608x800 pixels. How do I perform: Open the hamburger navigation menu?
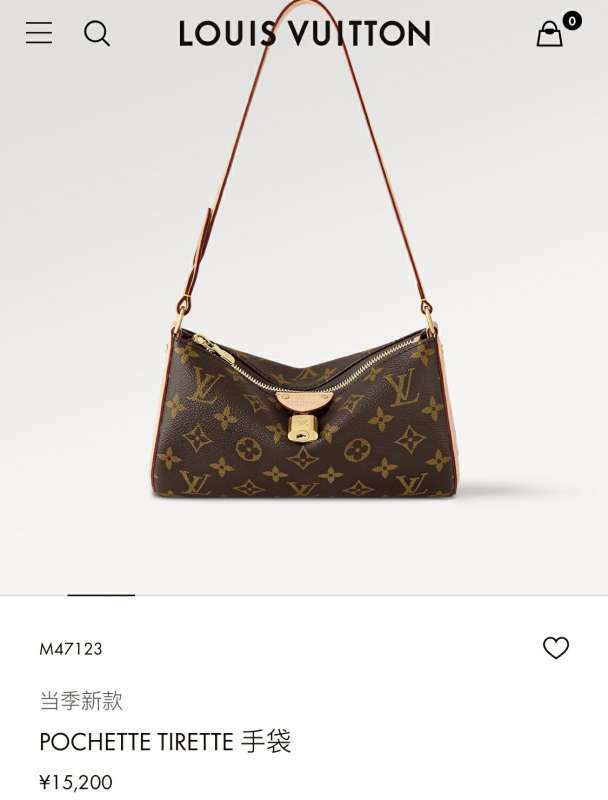[x=39, y=33]
